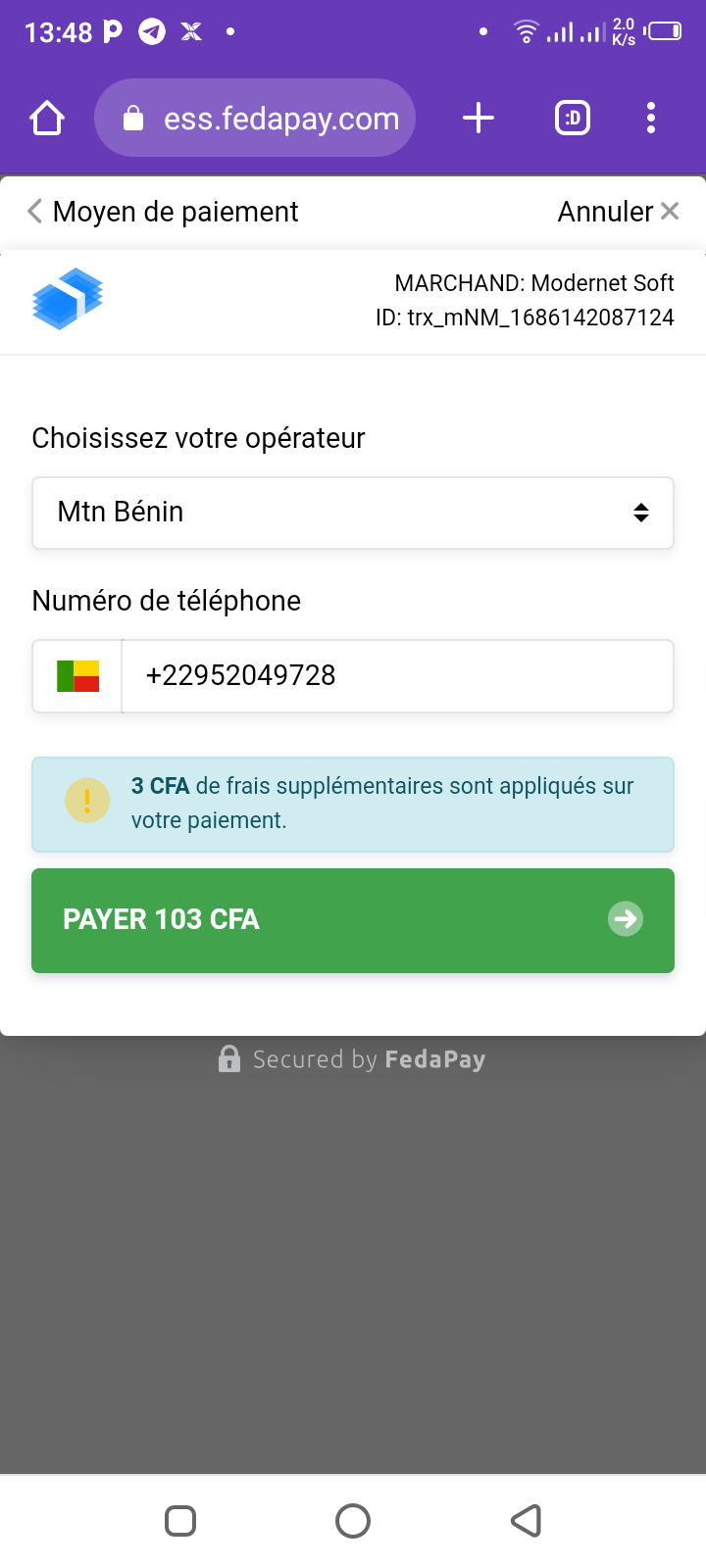Expand the Mtn Bénin operator dropdown

click(353, 513)
